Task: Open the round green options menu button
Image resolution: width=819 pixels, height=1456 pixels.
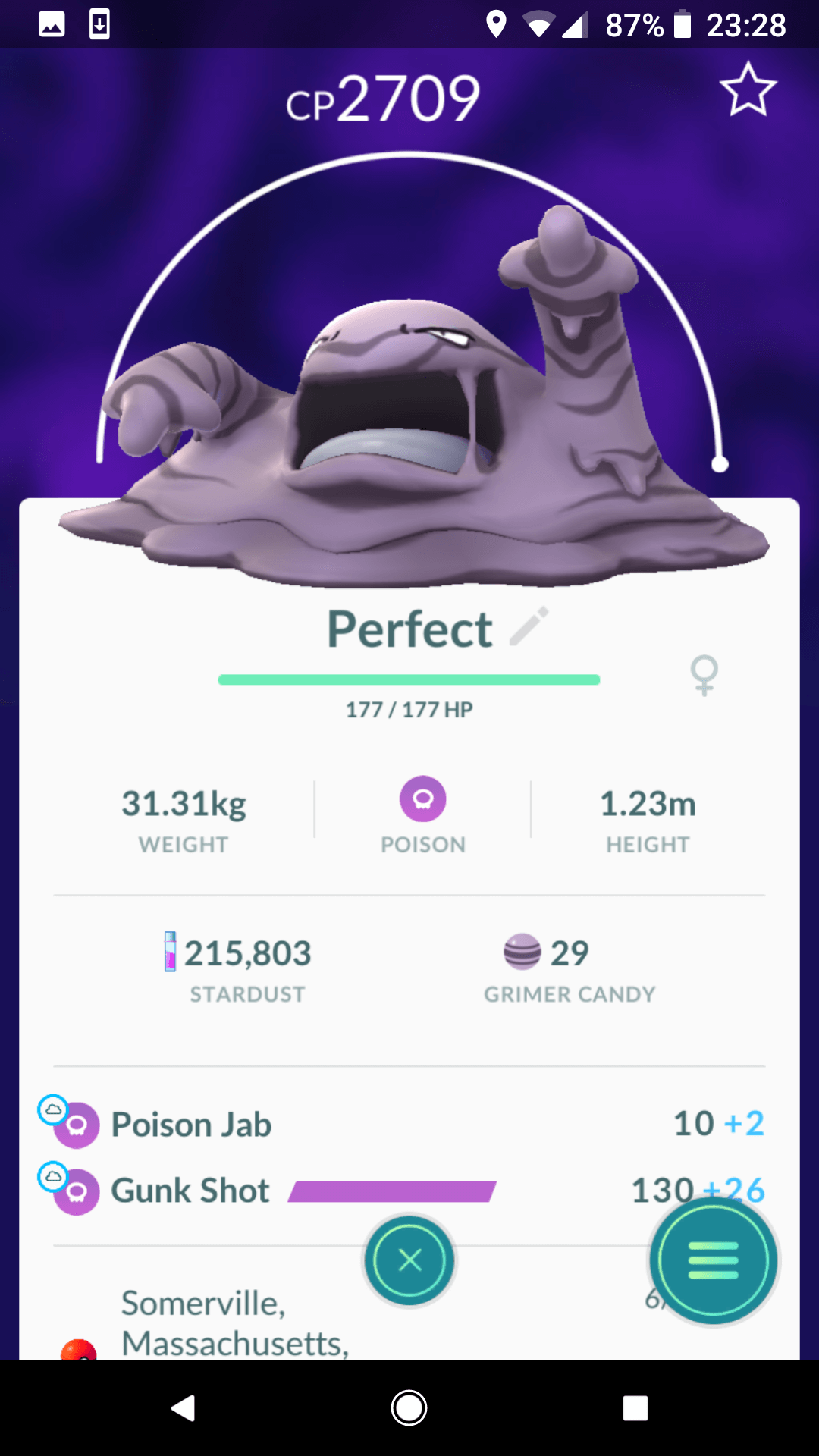Action: click(713, 1260)
